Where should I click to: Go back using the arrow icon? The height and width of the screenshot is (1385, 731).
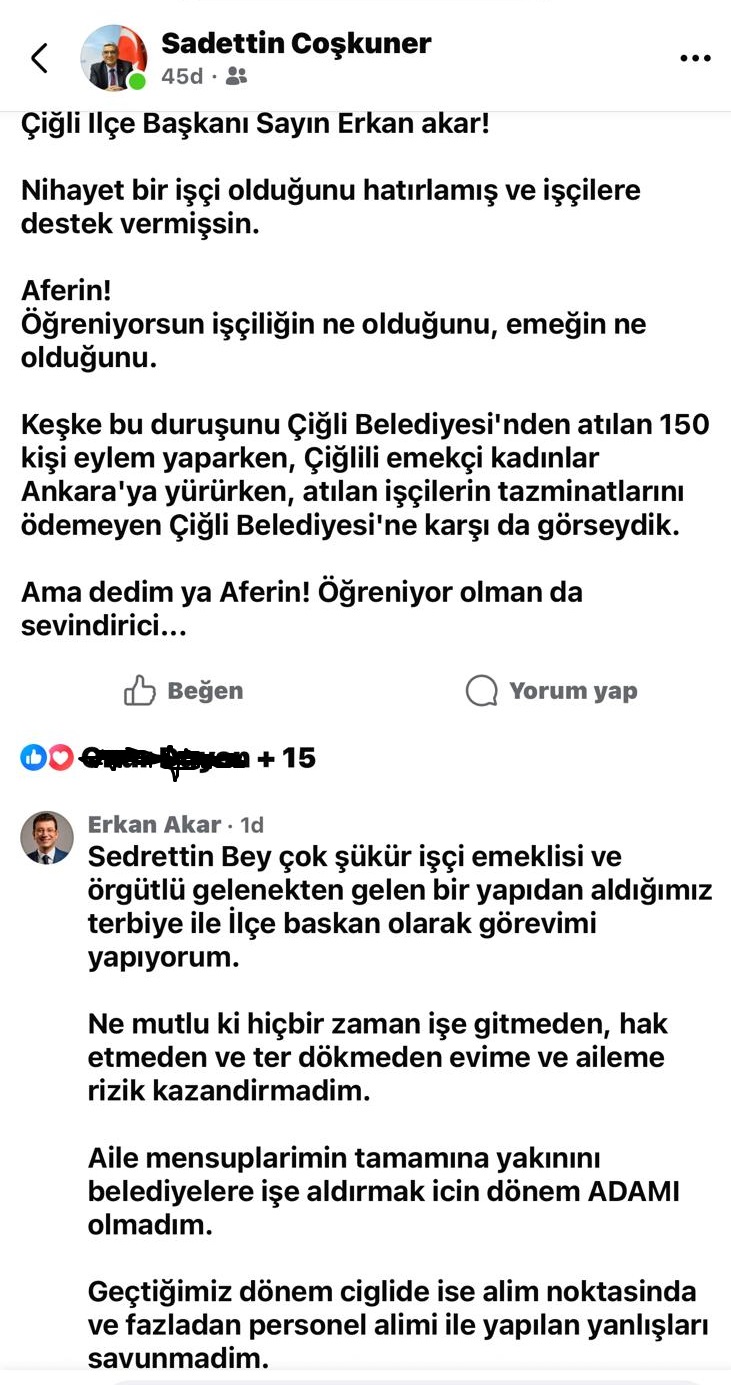(39, 58)
